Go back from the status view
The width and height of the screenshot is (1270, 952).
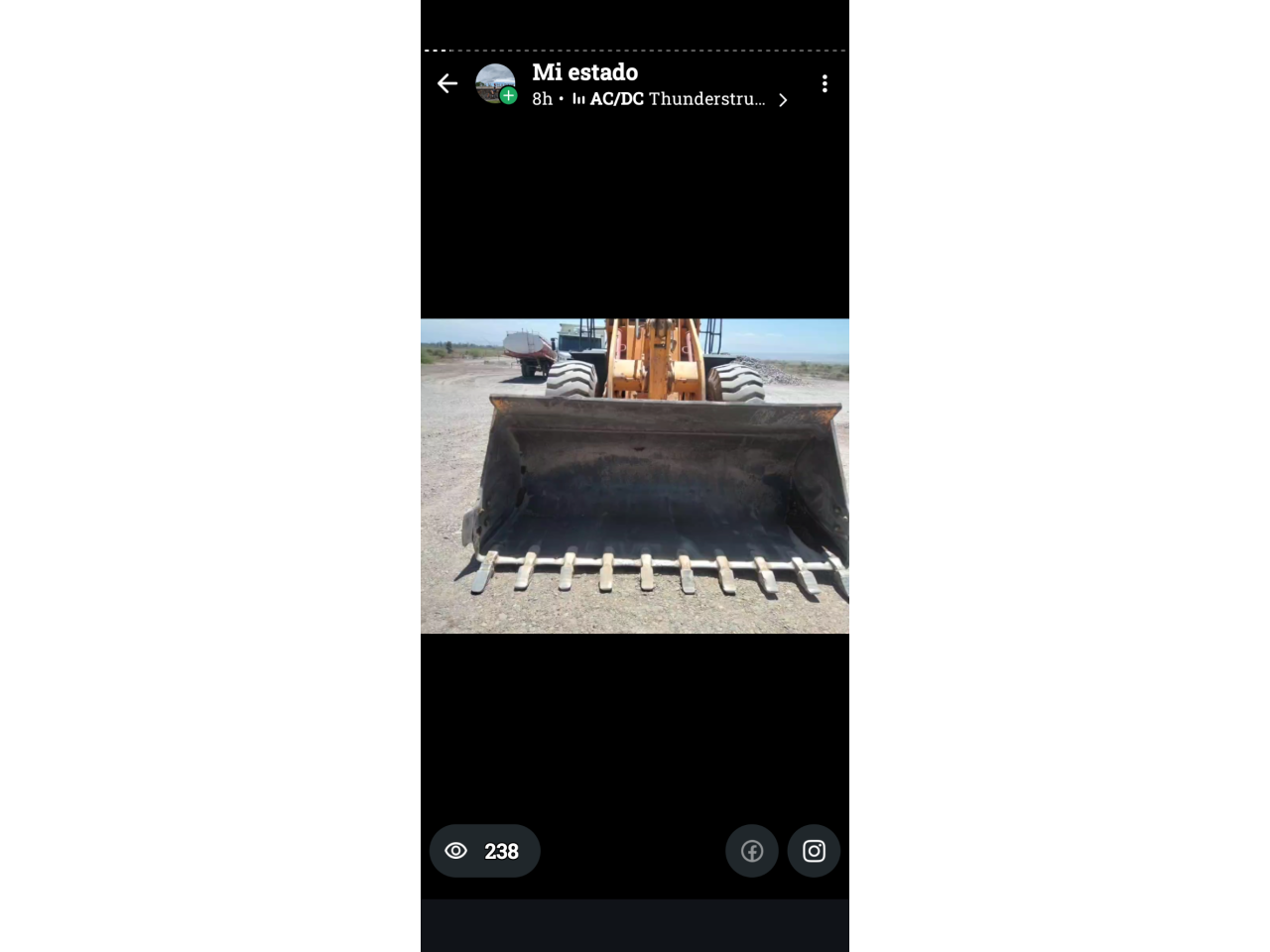coord(447,83)
